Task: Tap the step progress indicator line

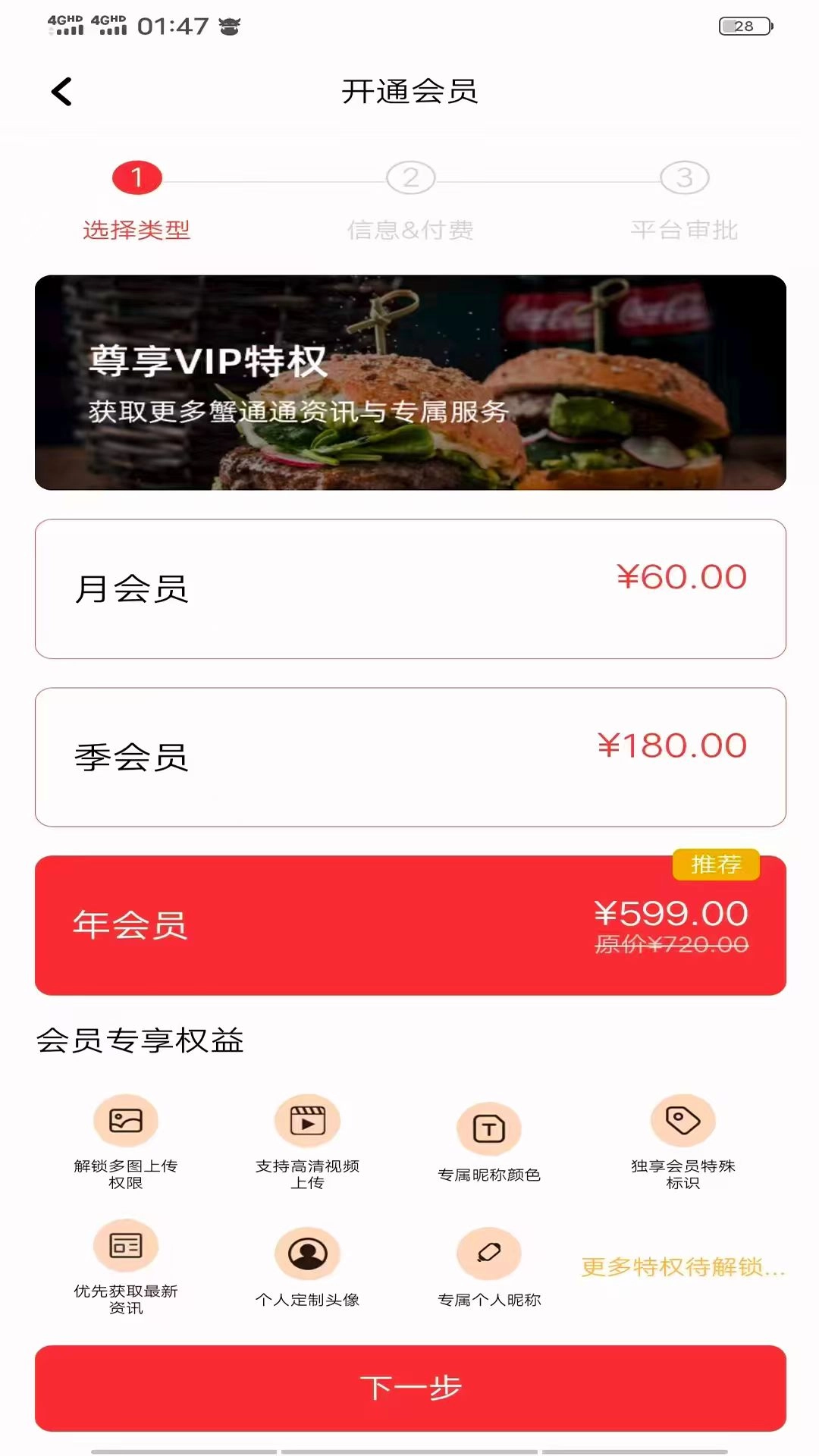Action: (x=409, y=177)
